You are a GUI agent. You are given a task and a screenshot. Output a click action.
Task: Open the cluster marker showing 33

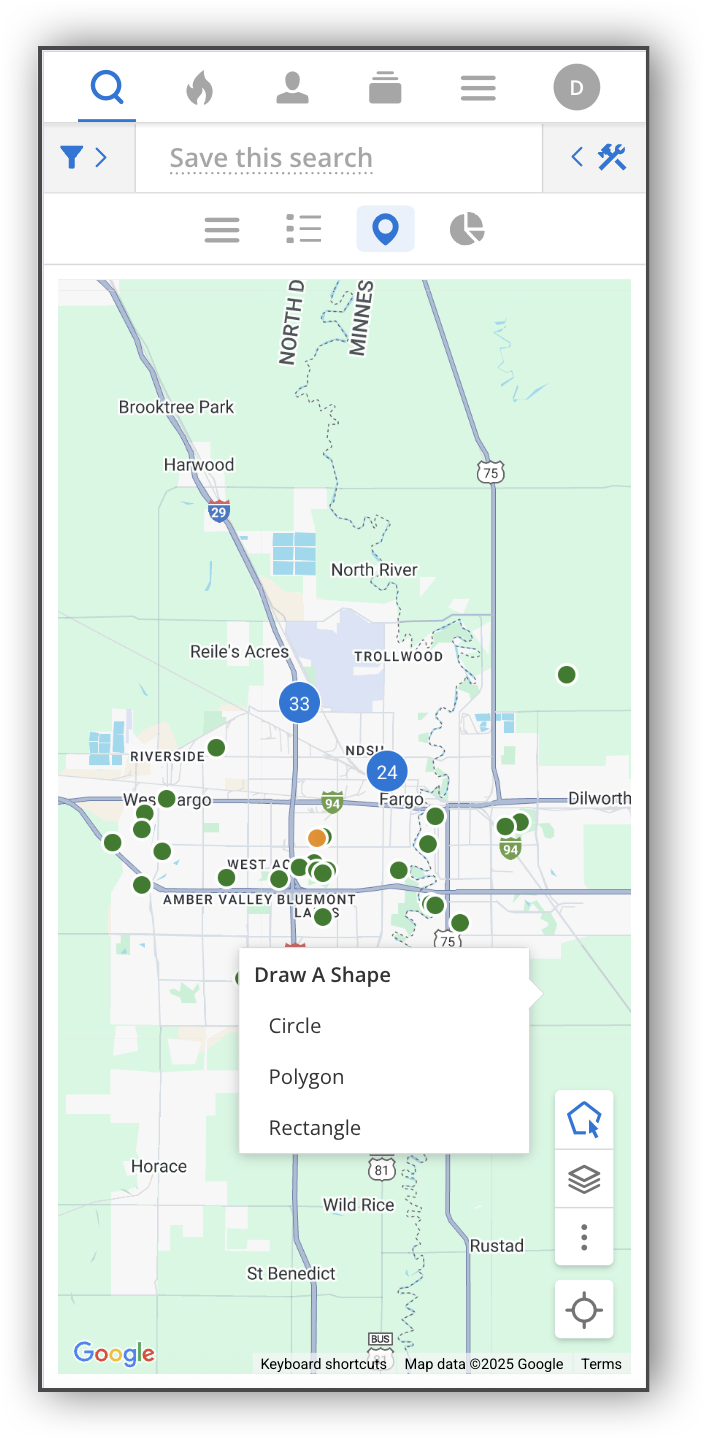click(299, 703)
